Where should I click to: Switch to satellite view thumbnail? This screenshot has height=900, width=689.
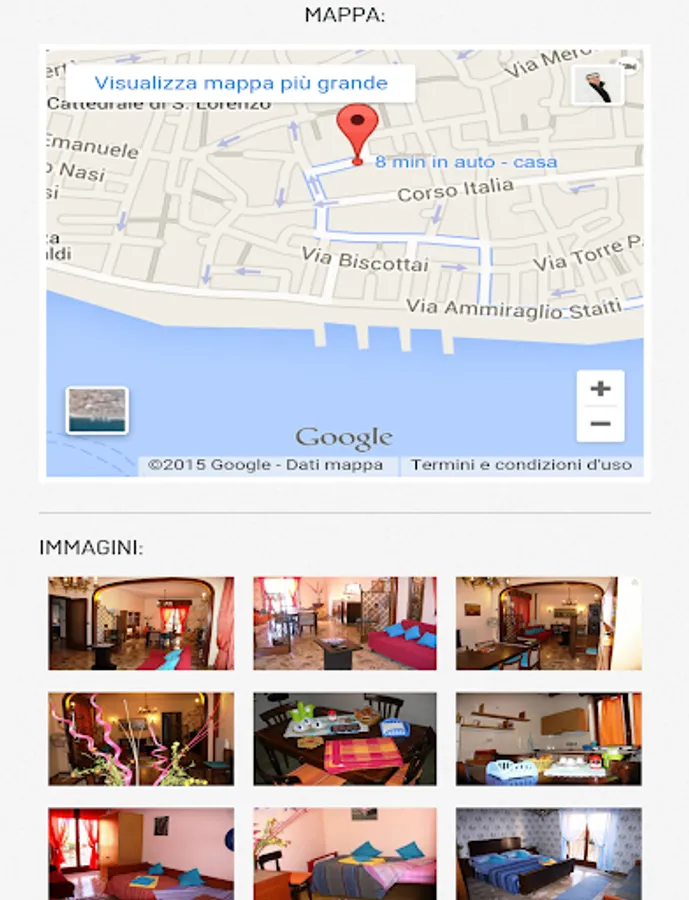click(97, 410)
